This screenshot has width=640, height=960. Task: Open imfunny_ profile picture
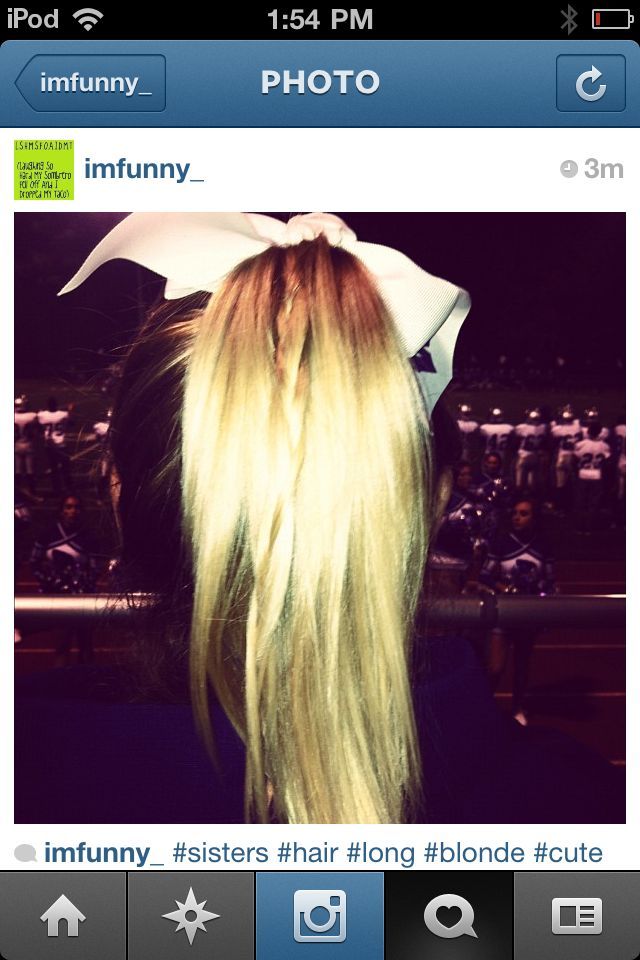[x=43, y=169]
